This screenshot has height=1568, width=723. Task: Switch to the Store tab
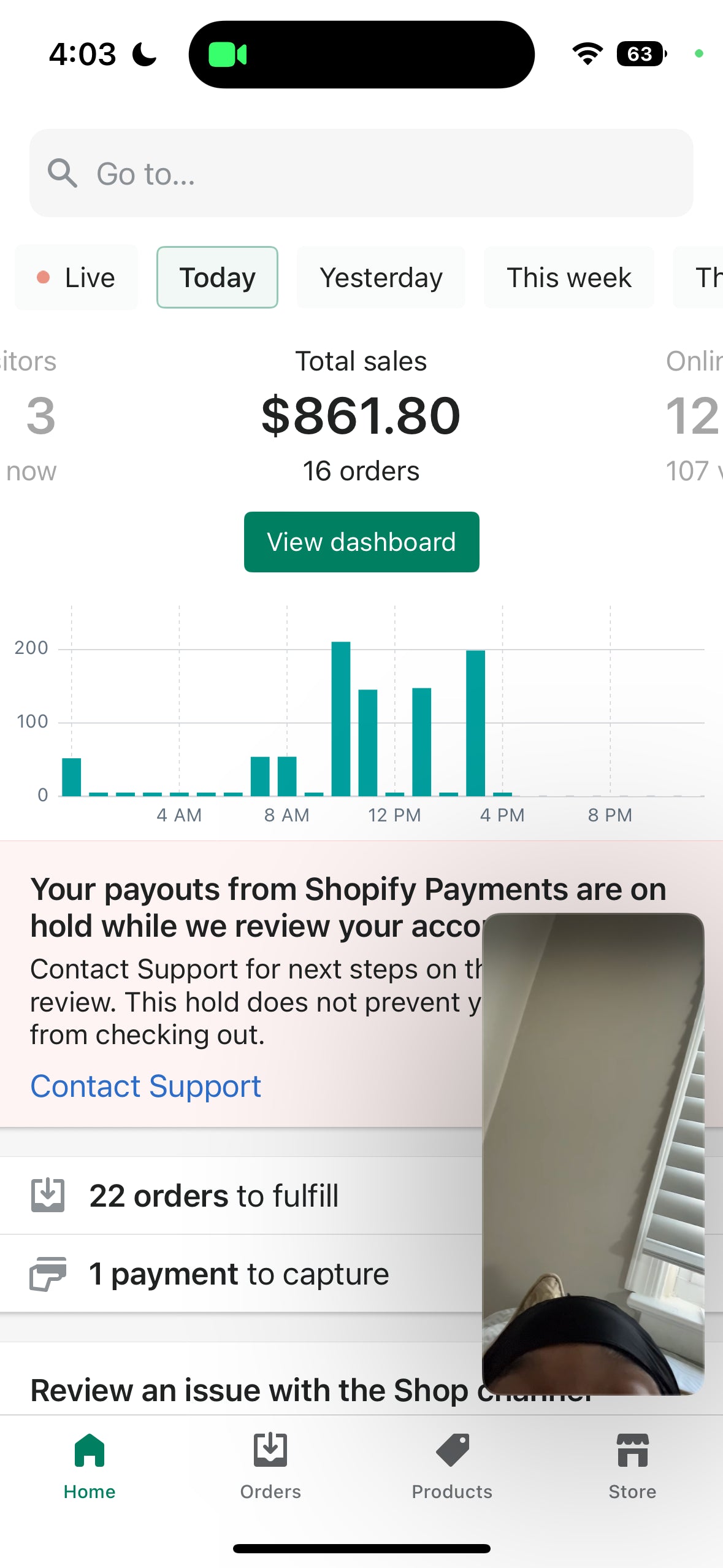632,1466
